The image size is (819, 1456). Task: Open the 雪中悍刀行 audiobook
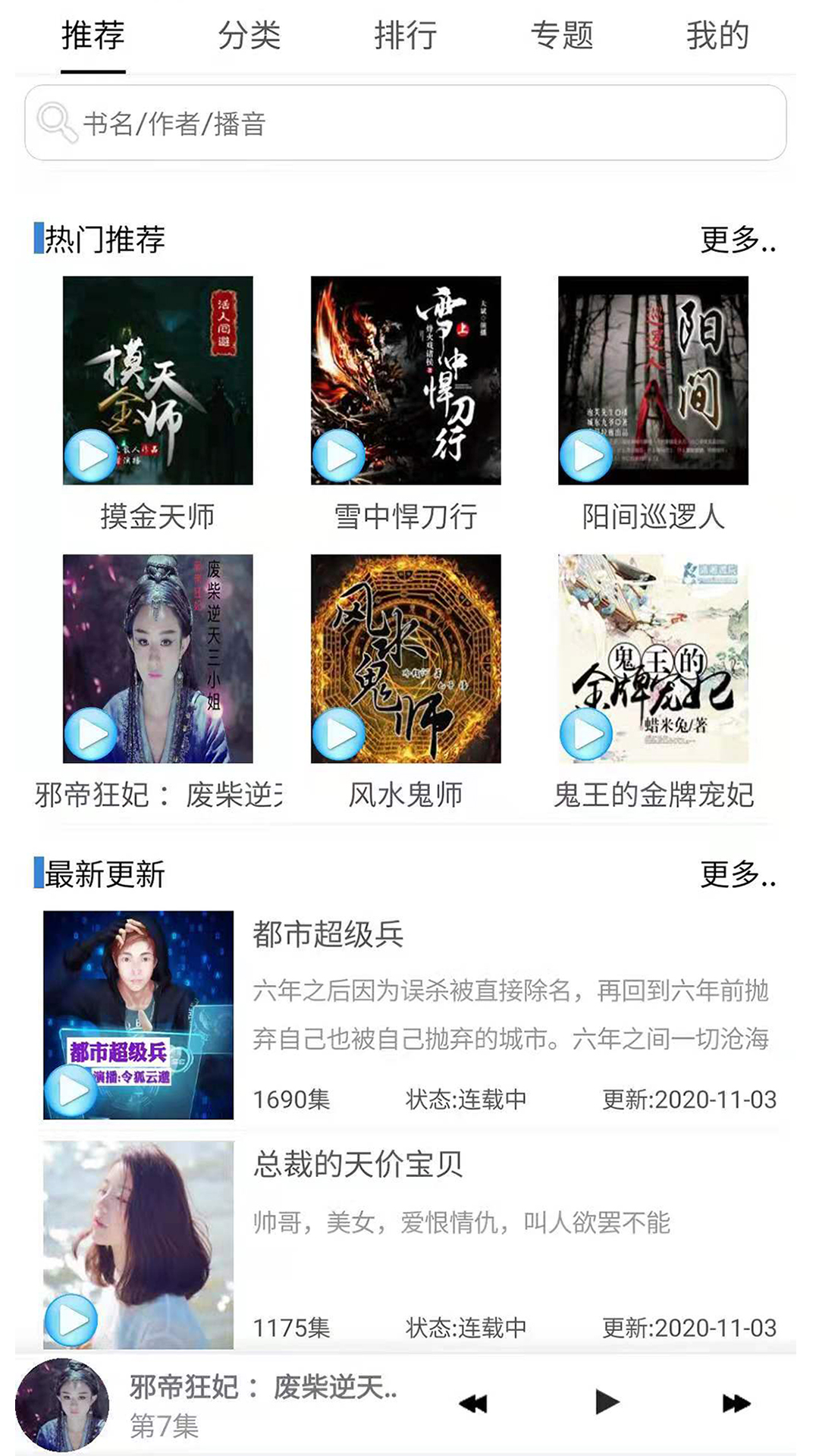tap(406, 381)
